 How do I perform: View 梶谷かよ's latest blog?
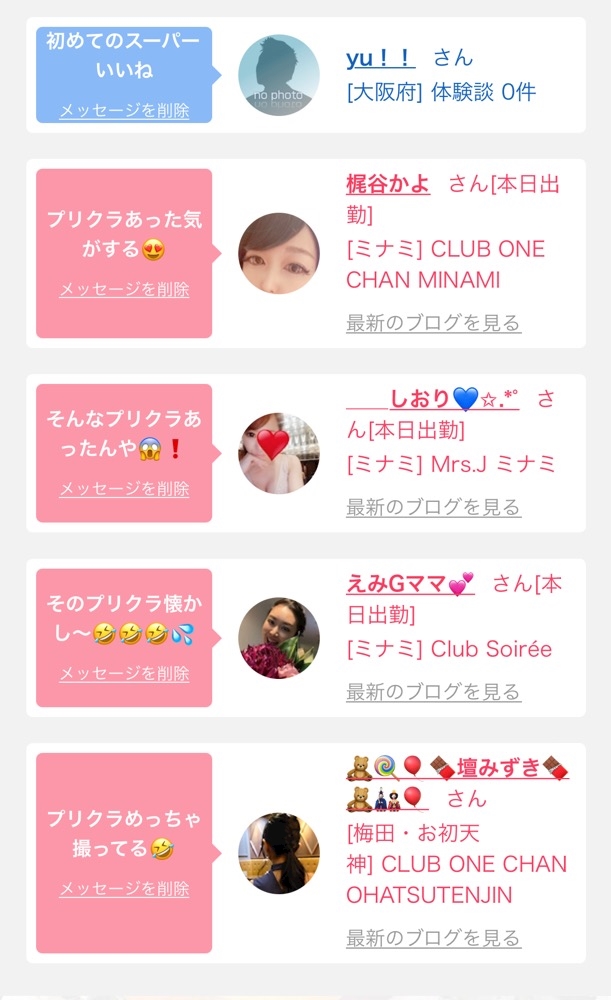[433, 323]
